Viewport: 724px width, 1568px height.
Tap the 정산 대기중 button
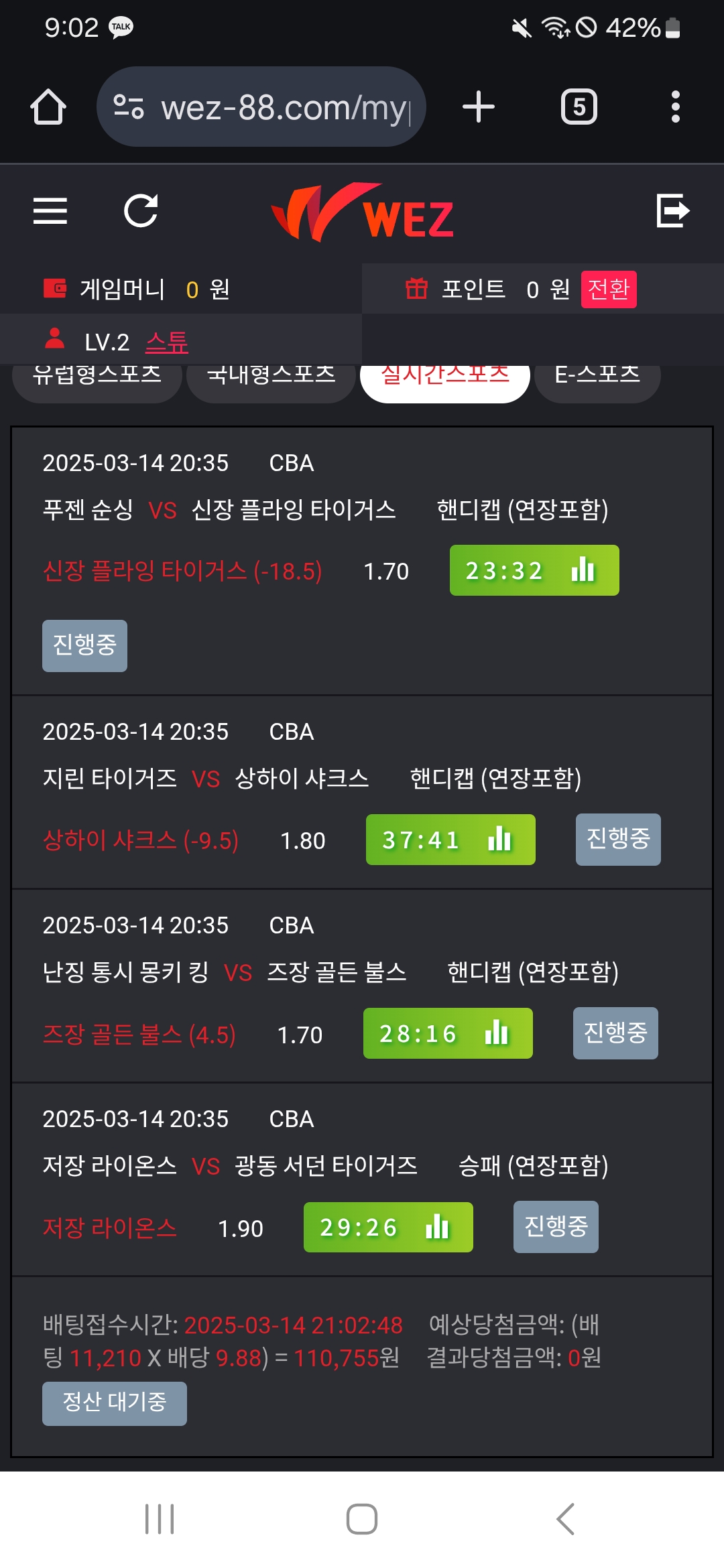[115, 1403]
